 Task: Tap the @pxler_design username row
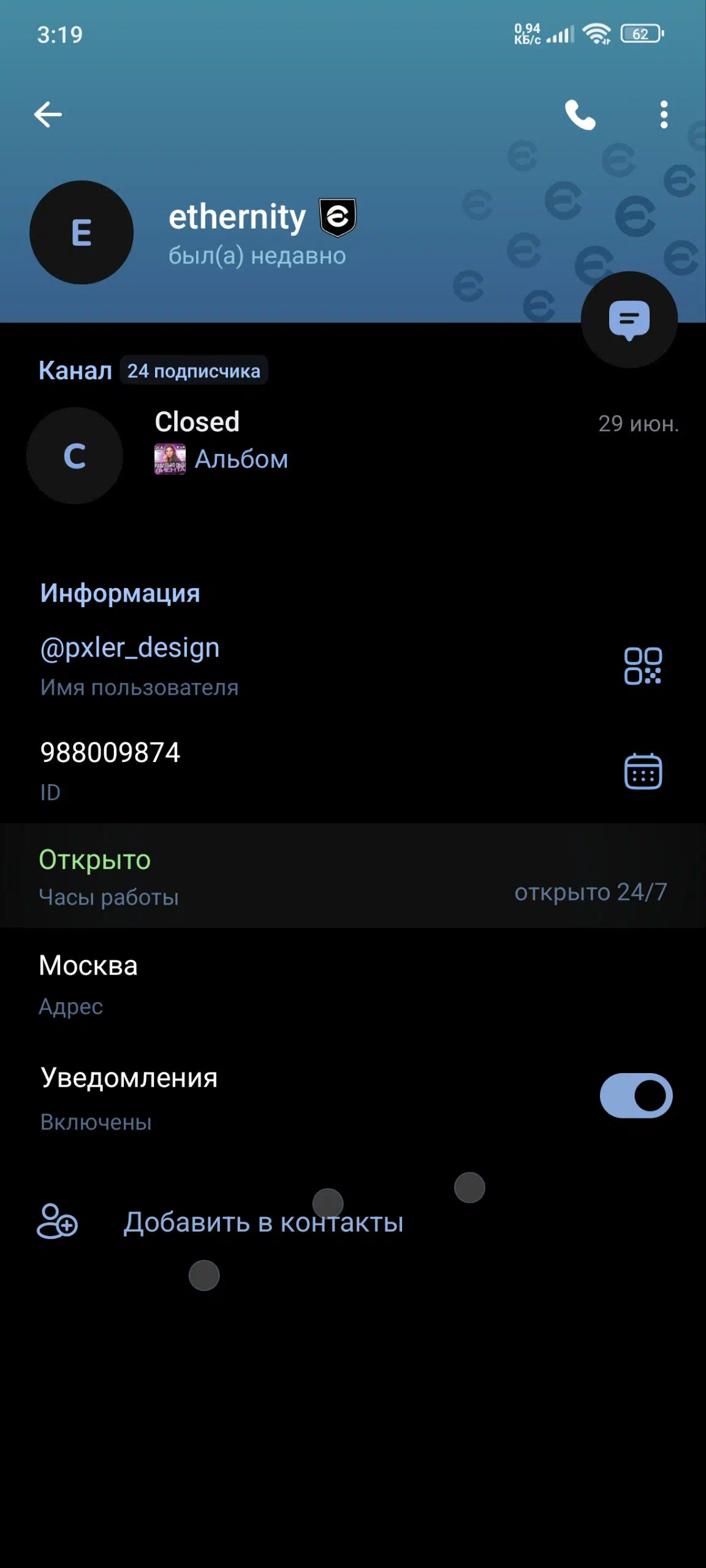[353, 665]
